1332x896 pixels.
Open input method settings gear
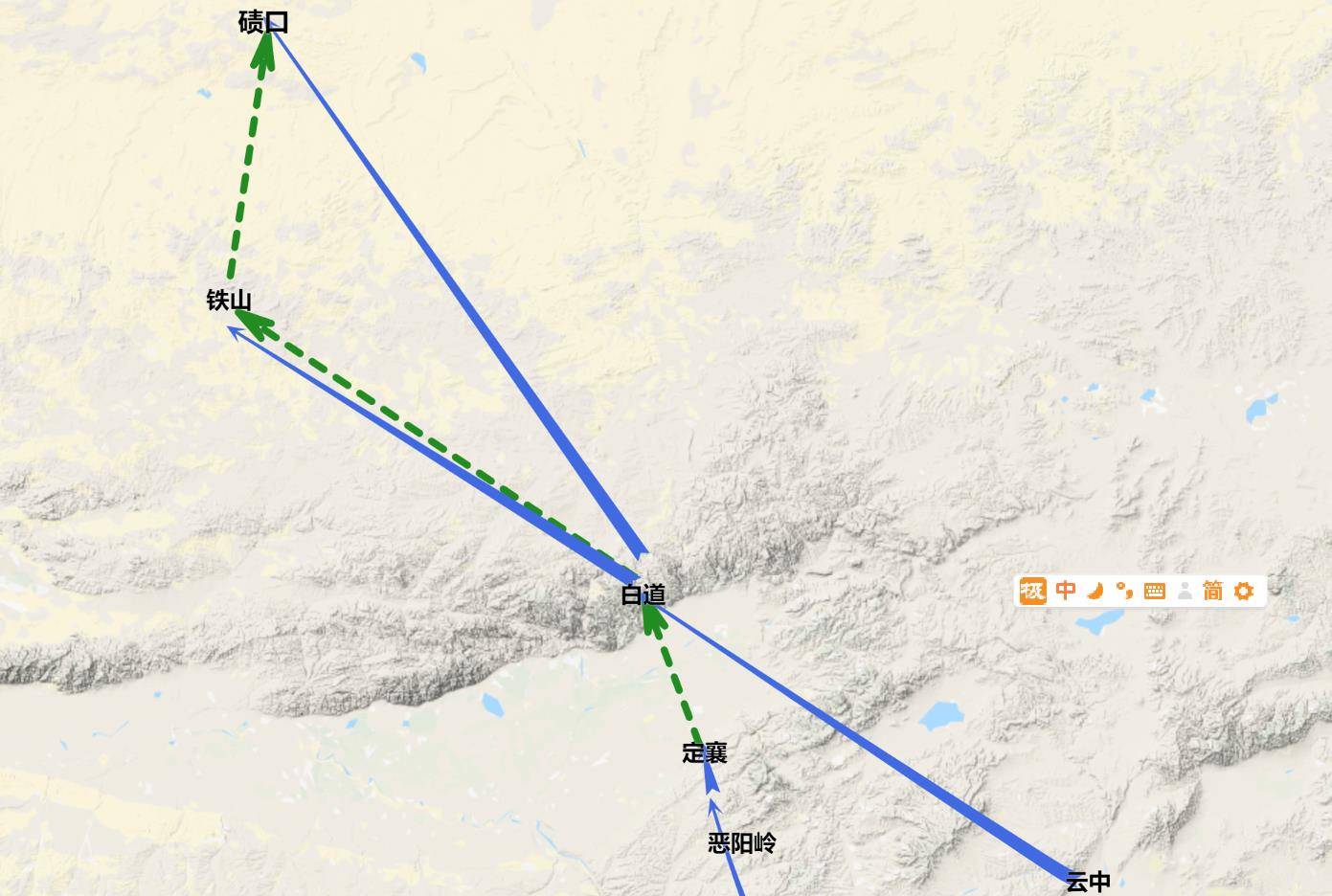click(x=1243, y=591)
